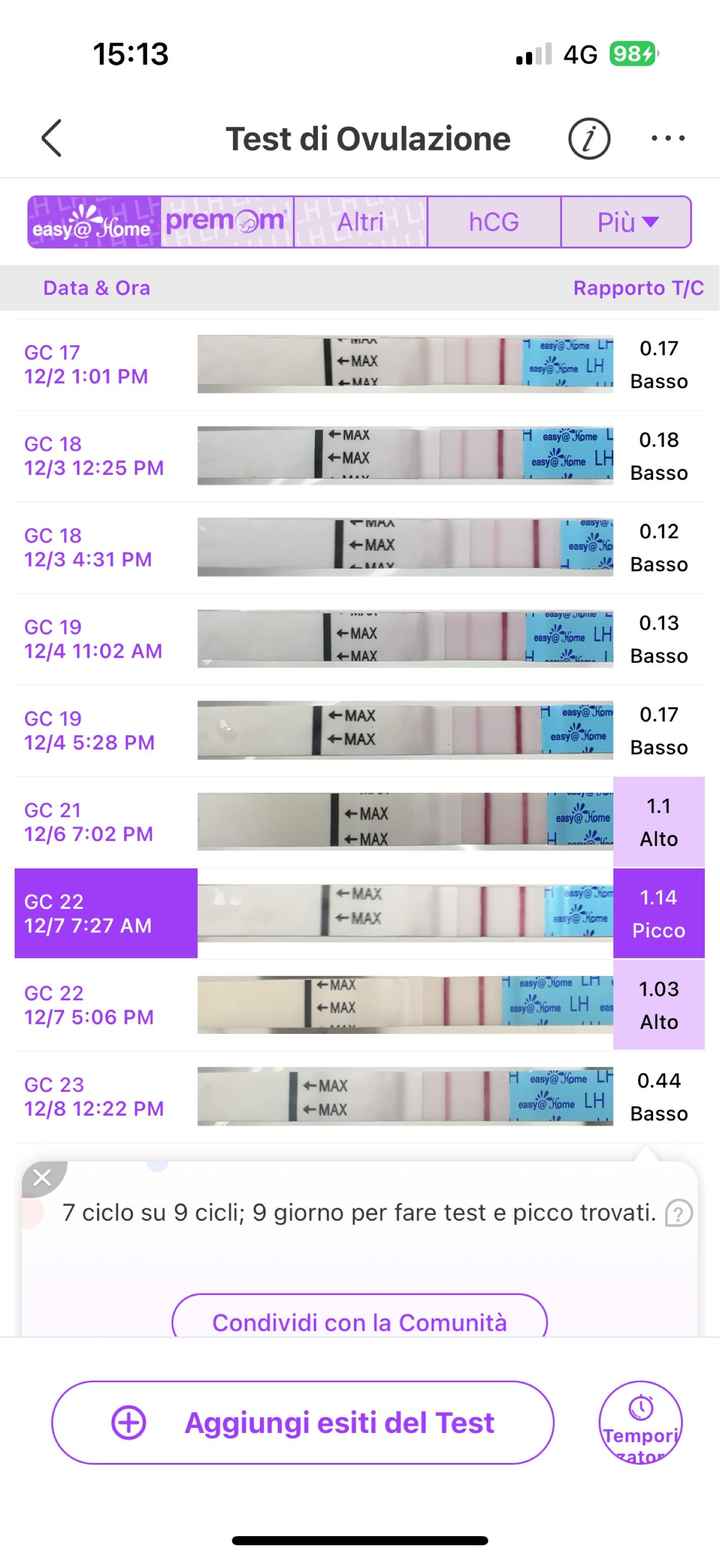Switch to the hCG tab
Image resolution: width=720 pixels, height=1559 pixels.
[494, 222]
